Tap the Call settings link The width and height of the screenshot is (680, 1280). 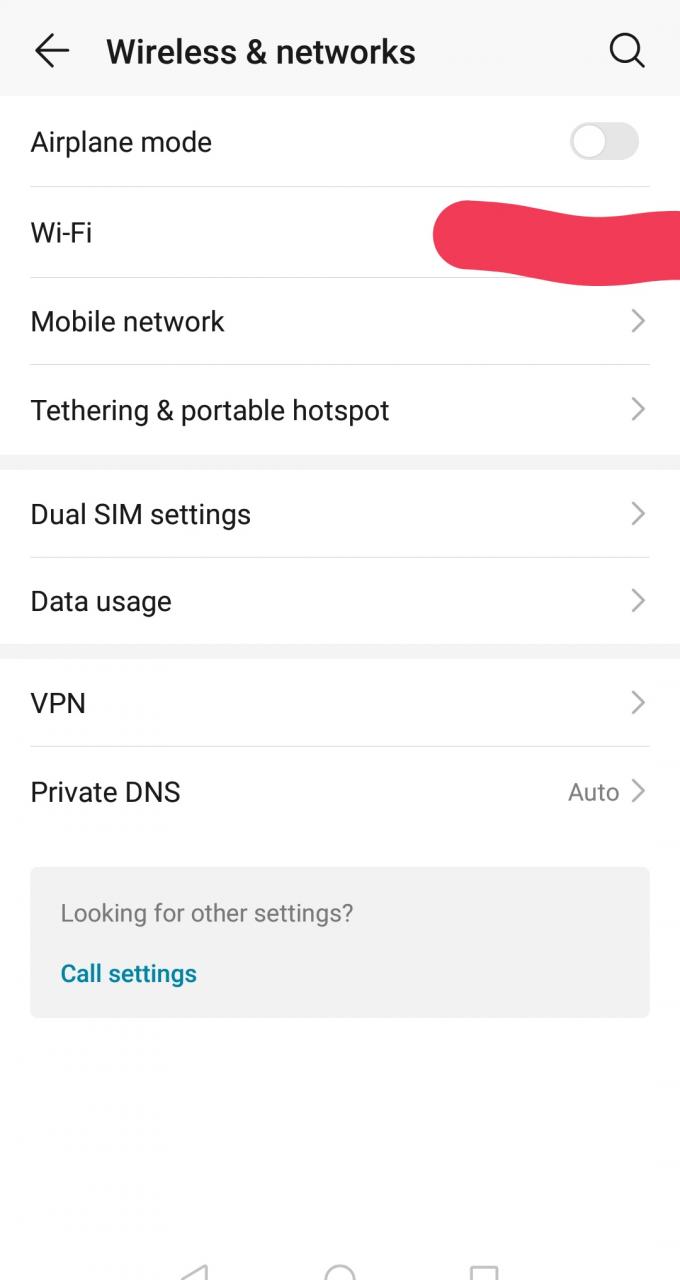click(129, 974)
